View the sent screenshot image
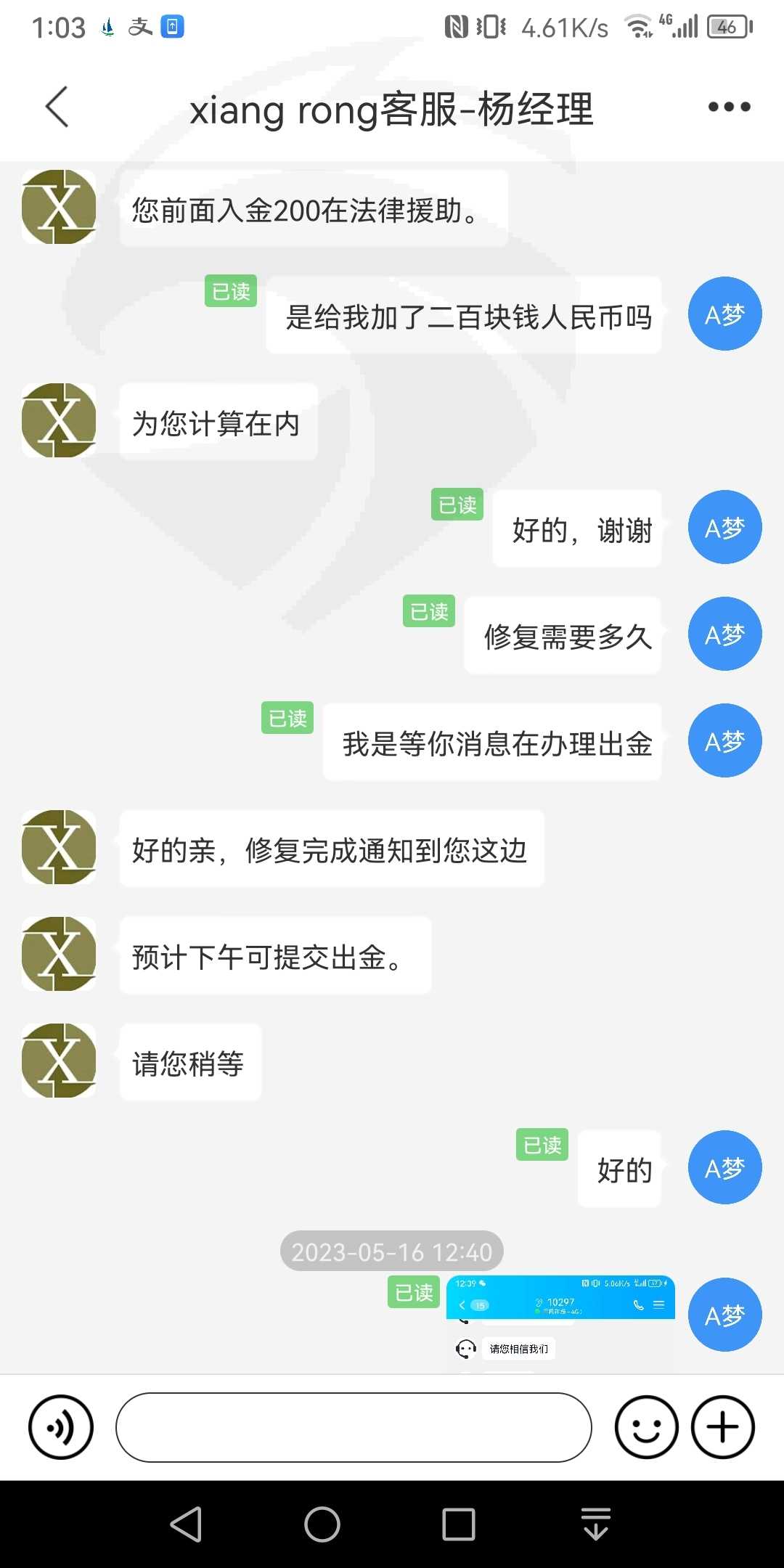The image size is (784, 1568). click(560, 1324)
